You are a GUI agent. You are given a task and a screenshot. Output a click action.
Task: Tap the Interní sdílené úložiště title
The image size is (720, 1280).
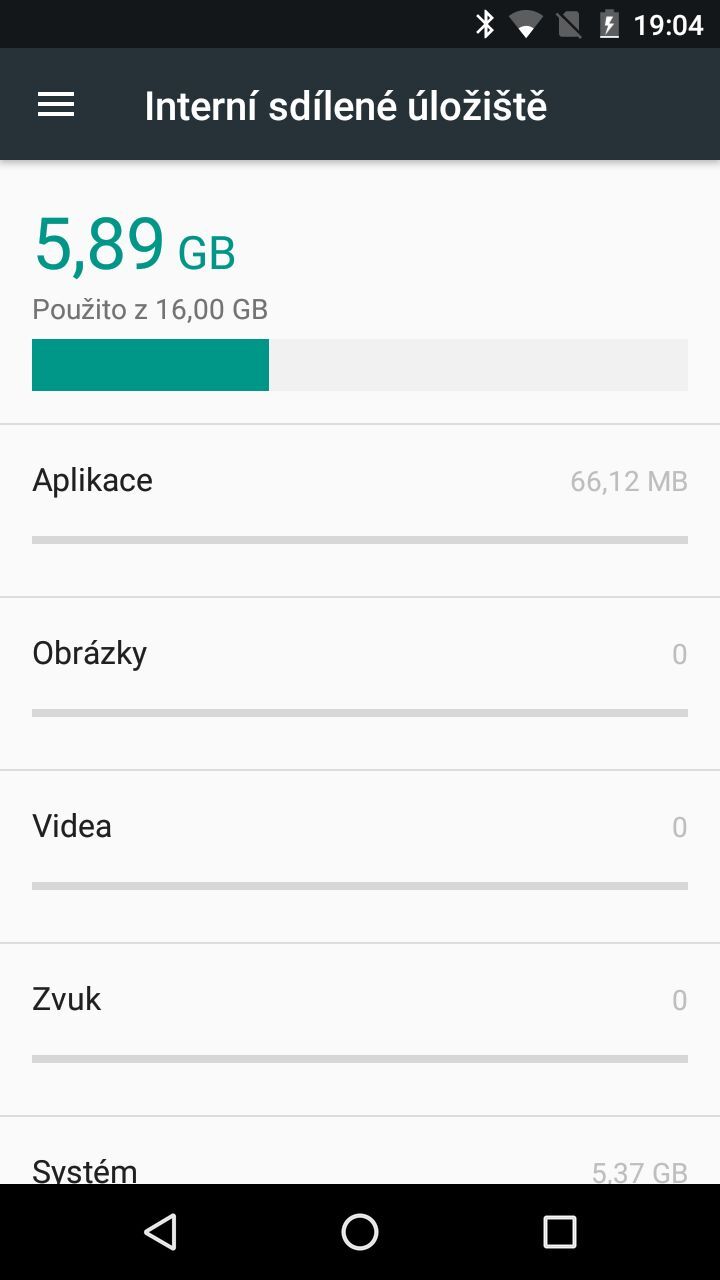click(346, 104)
